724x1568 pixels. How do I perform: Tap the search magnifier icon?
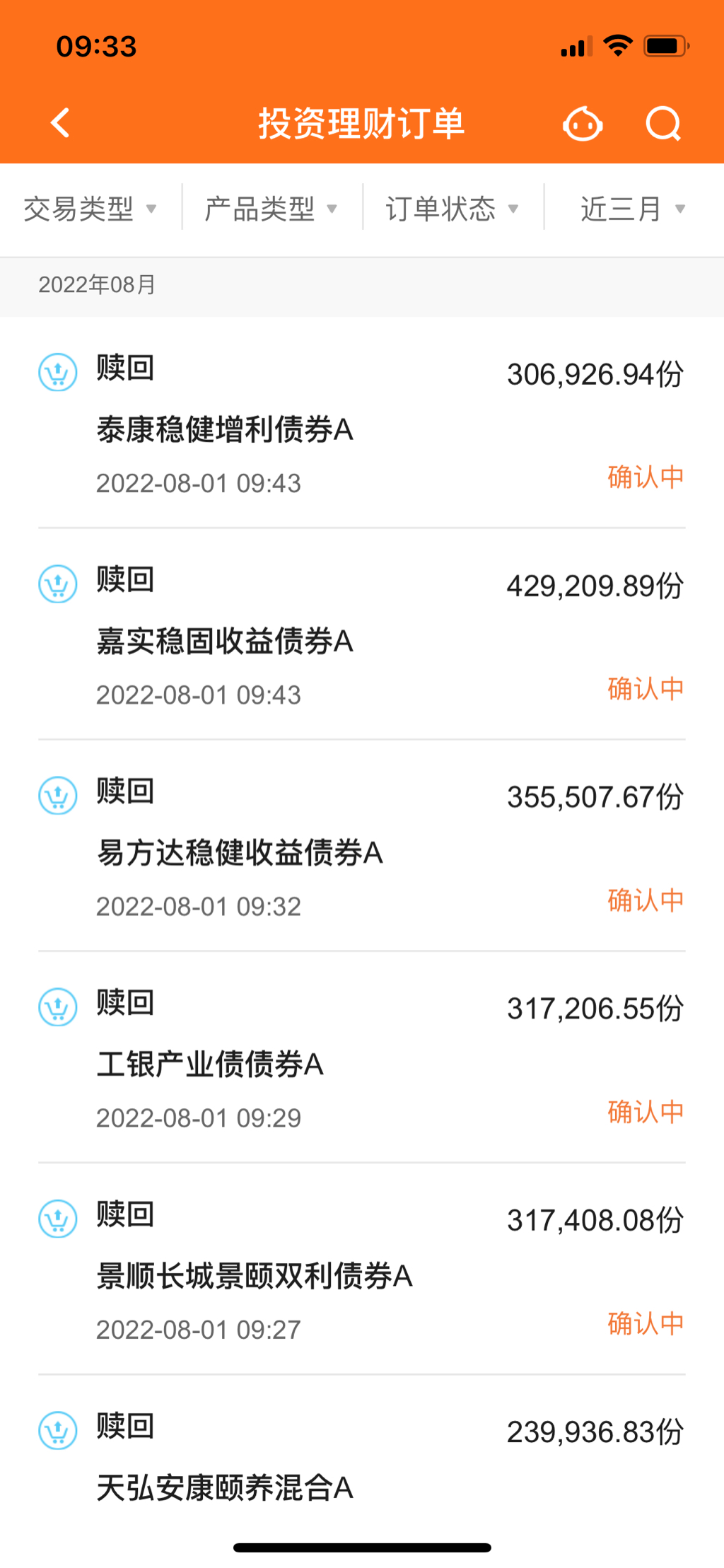tap(663, 124)
